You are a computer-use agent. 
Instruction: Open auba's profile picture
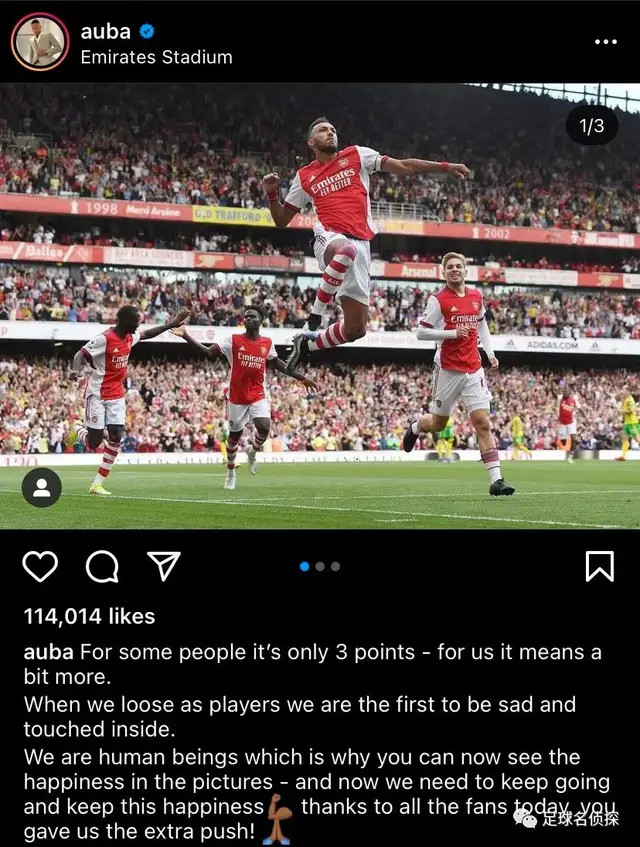(x=40, y=42)
